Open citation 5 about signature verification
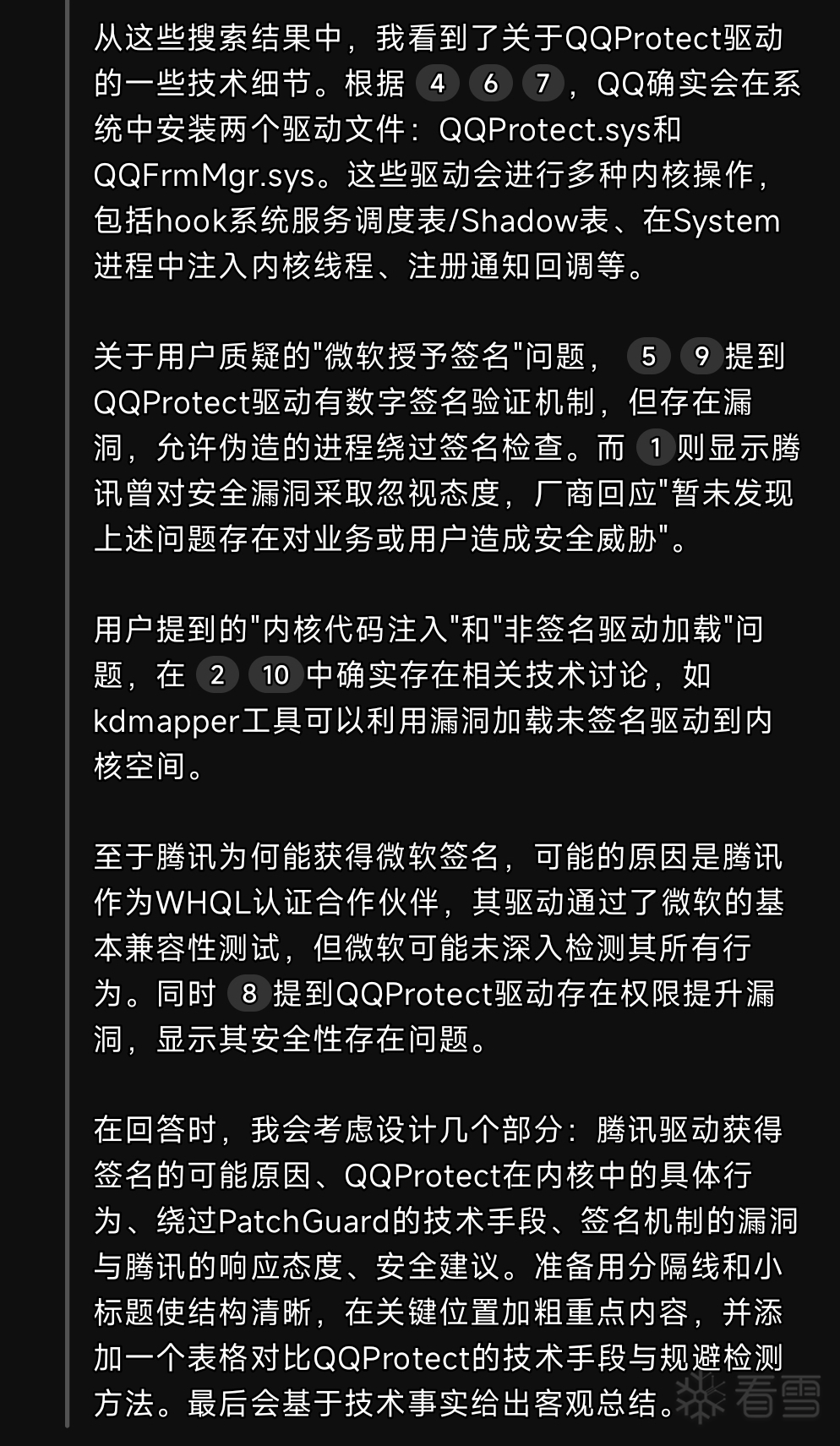Image resolution: width=840 pixels, height=1446 pixels. coord(648,357)
